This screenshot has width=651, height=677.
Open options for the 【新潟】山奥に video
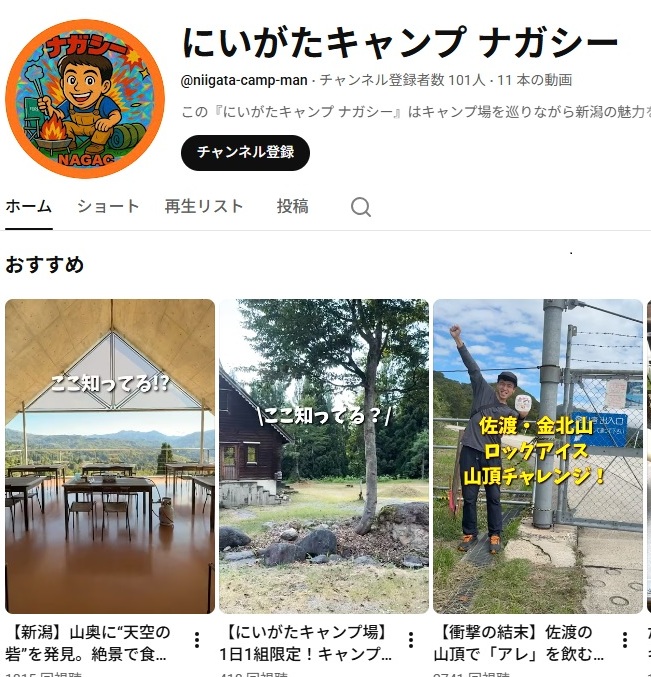coord(197,640)
